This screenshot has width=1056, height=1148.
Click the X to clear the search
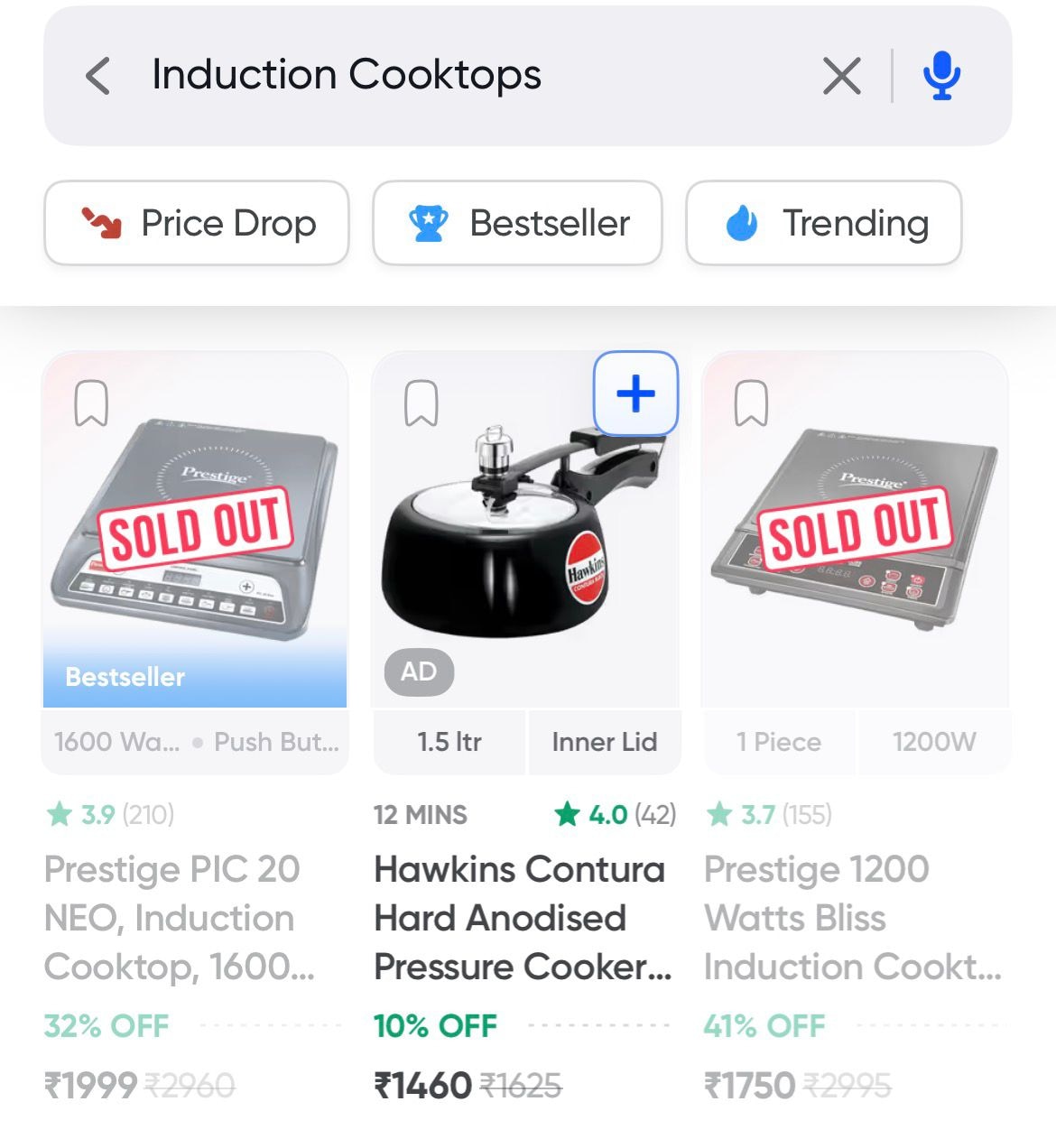coord(840,76)
